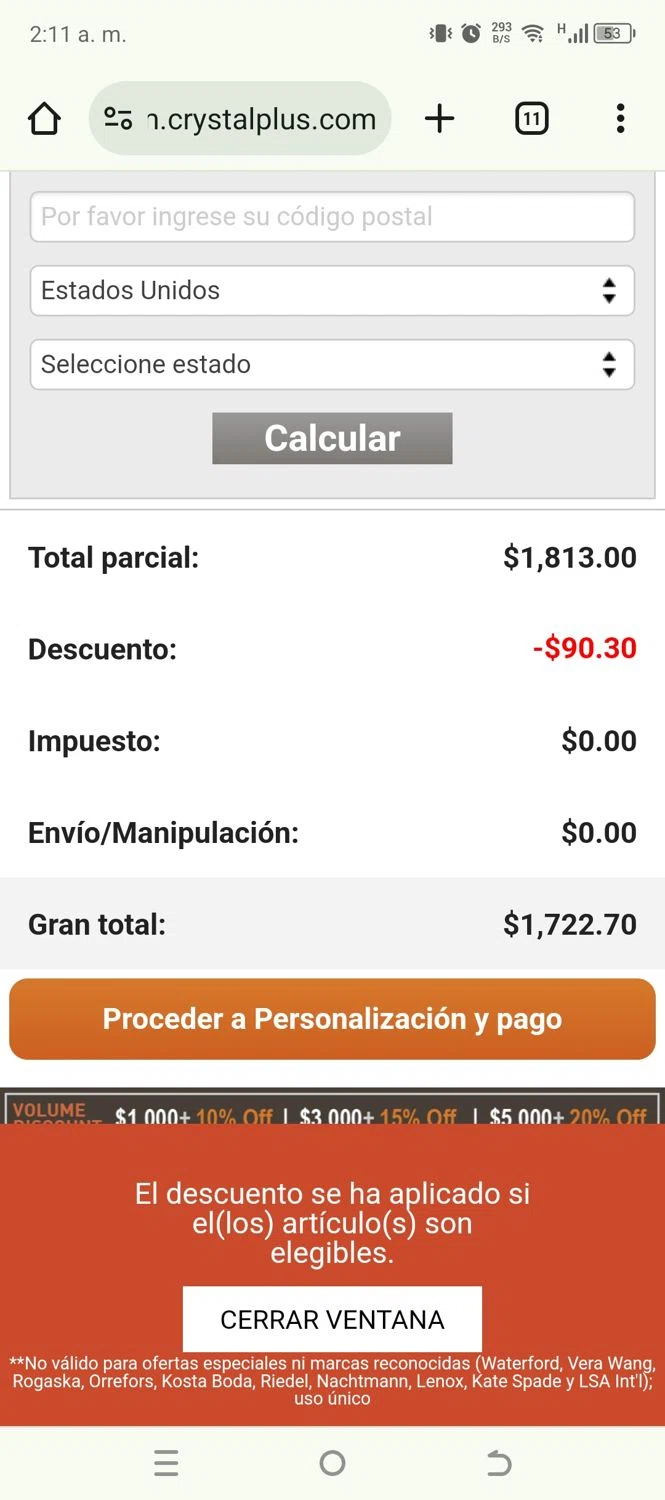Dismiss the discount notice with Cerrar Ventana
The width and height of the screenshot is (665, 1500).
(x=332, y=1319)
